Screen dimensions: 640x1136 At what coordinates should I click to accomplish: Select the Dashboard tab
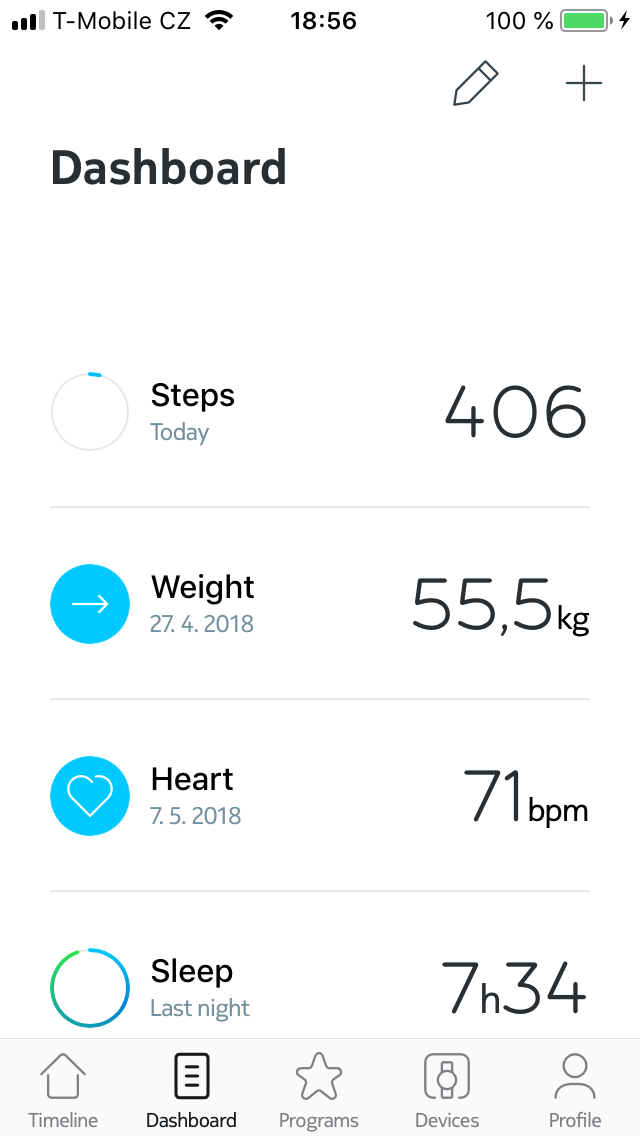(191, 1090)
